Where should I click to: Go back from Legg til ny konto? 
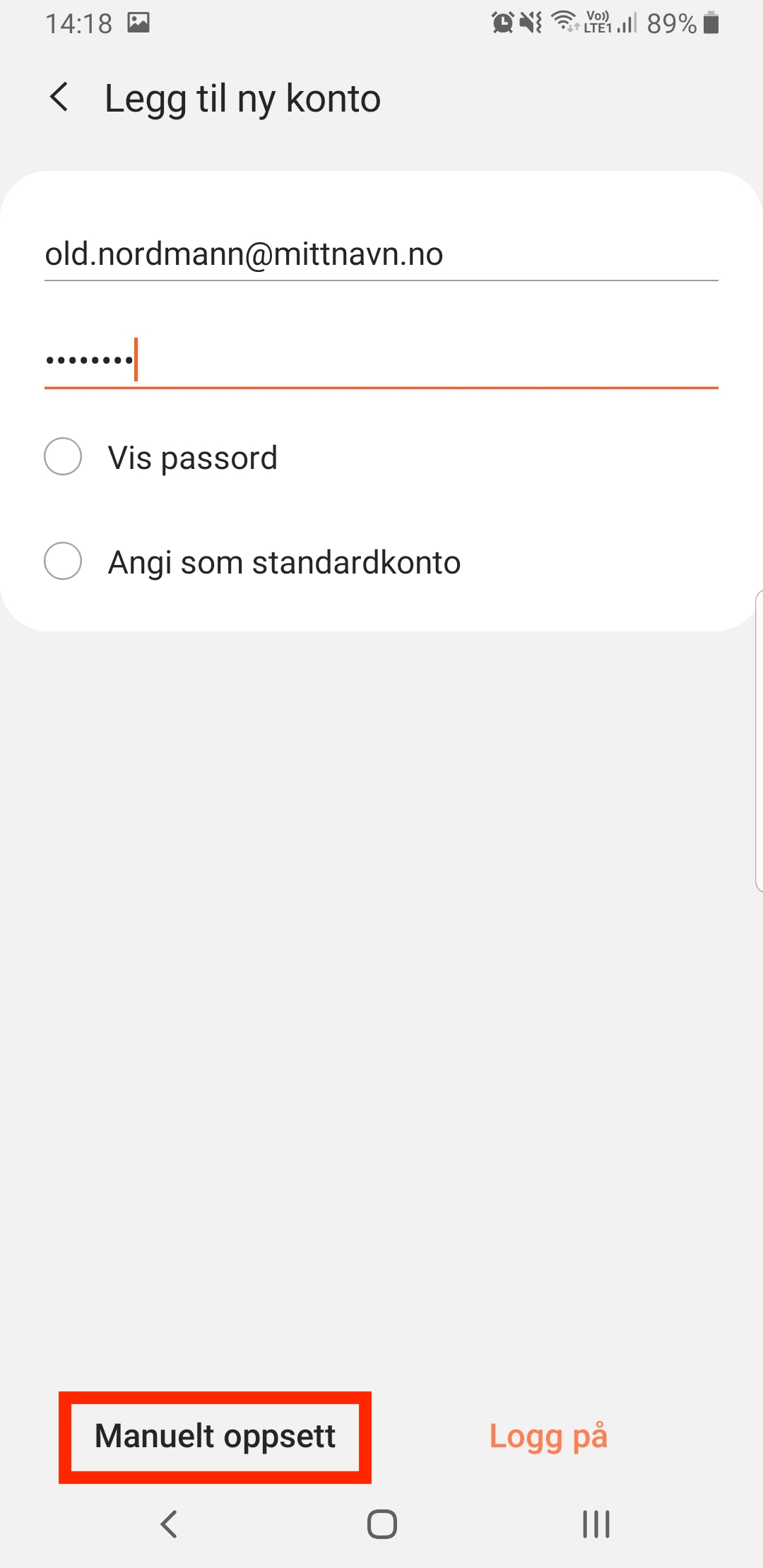click(60, 97)
